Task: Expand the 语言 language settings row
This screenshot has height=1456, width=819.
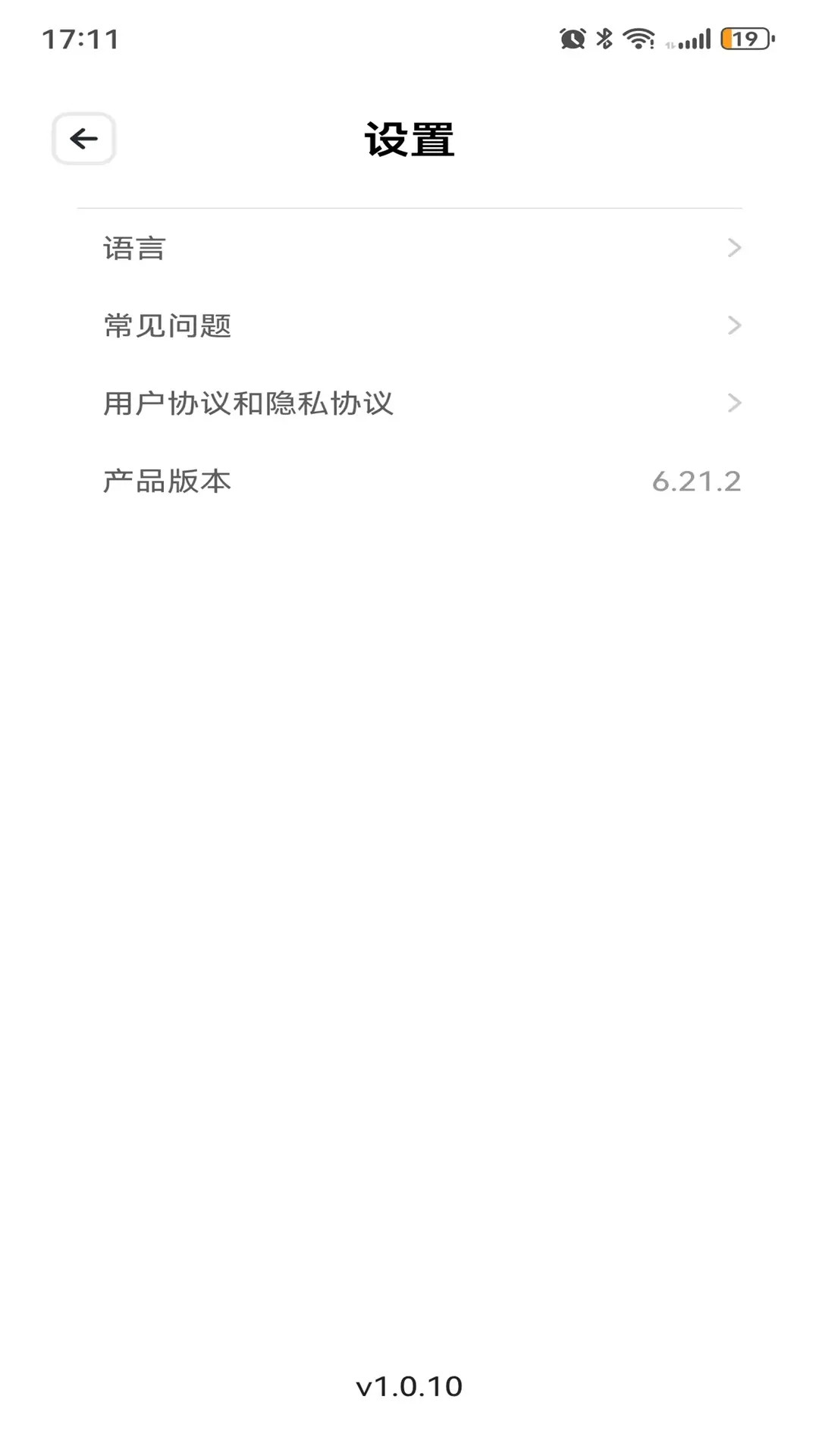Action: click(409, 248)
